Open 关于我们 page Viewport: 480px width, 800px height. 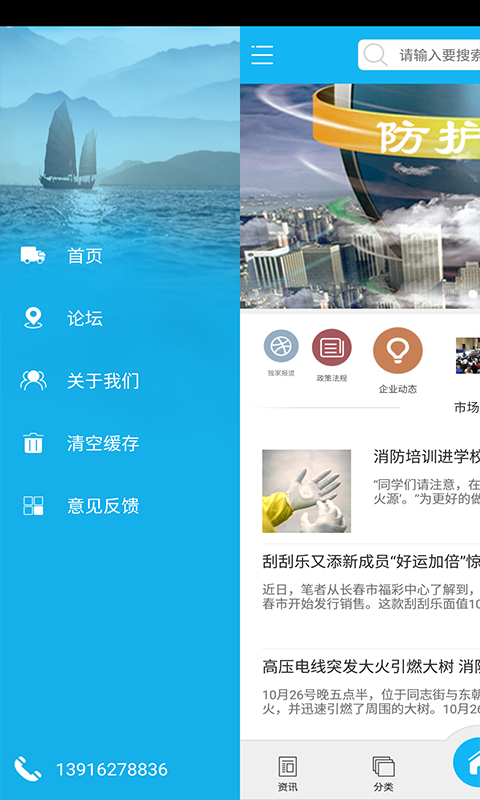pyautogui.click(x=120, y=381)
